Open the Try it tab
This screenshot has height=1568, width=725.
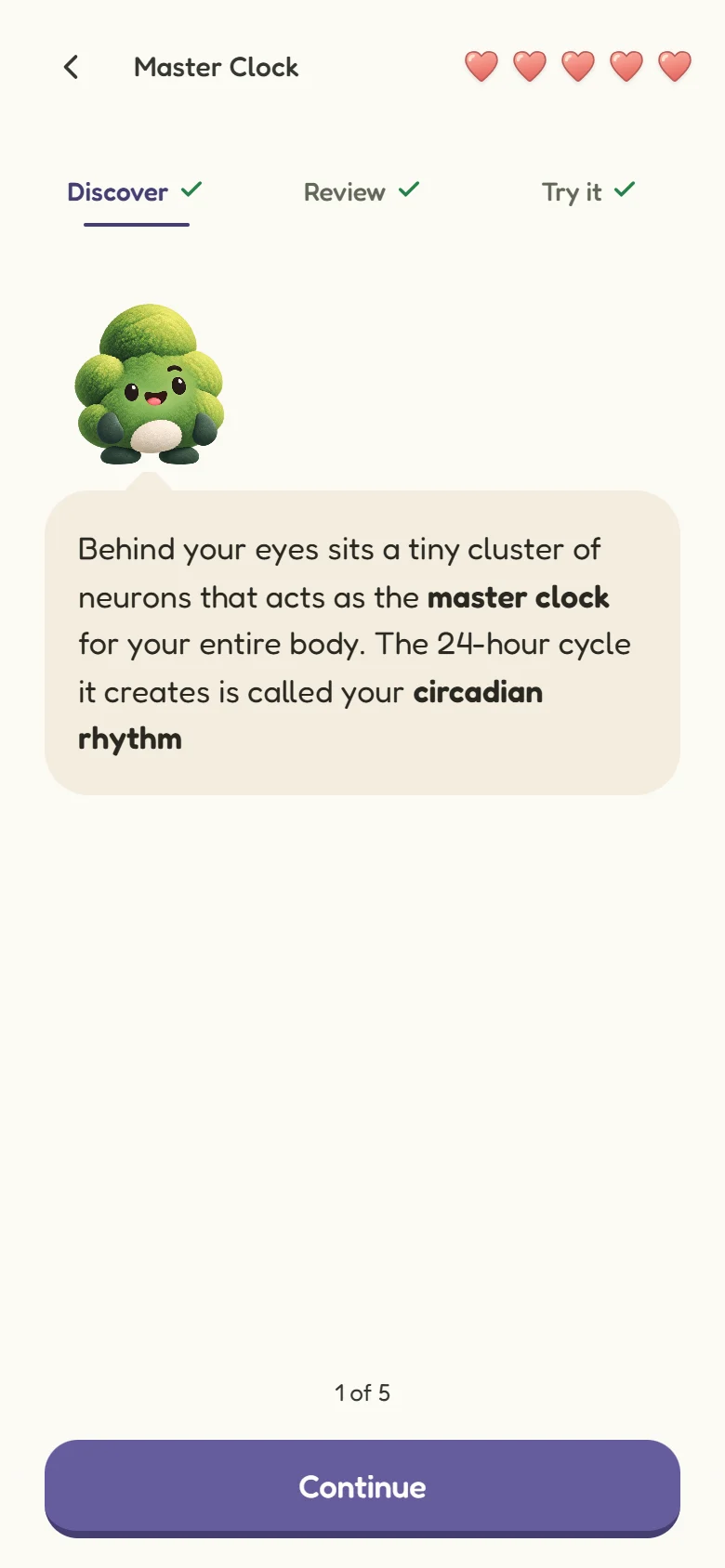point(588,192)
